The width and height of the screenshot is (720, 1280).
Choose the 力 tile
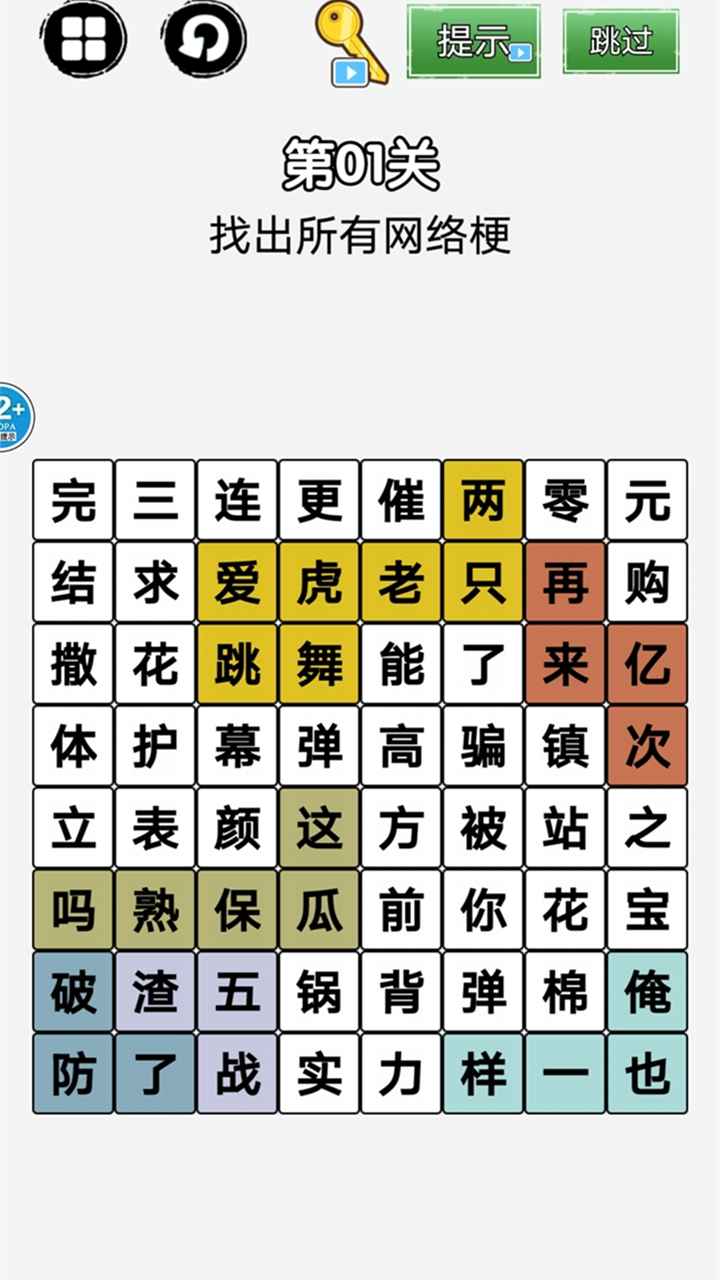point(401,1074)
